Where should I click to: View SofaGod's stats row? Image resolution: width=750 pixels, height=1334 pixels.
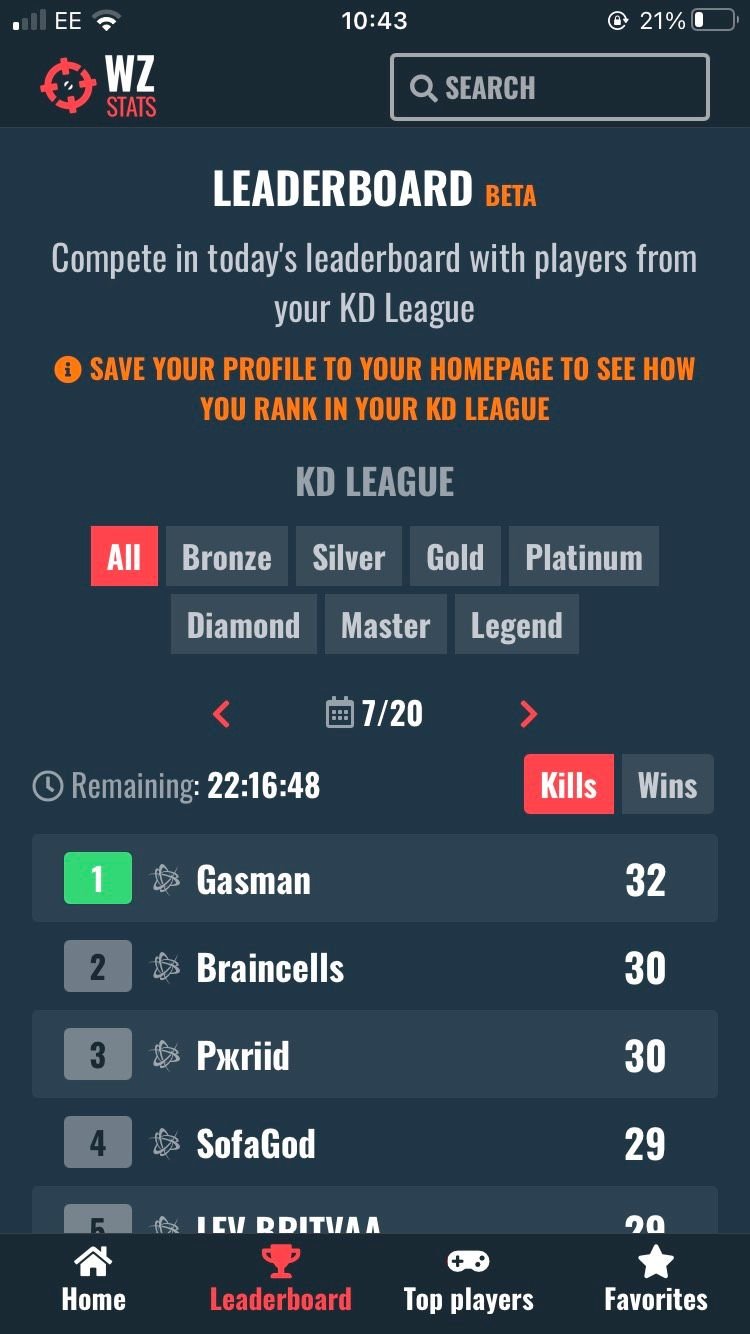(x=375, y=1143)
